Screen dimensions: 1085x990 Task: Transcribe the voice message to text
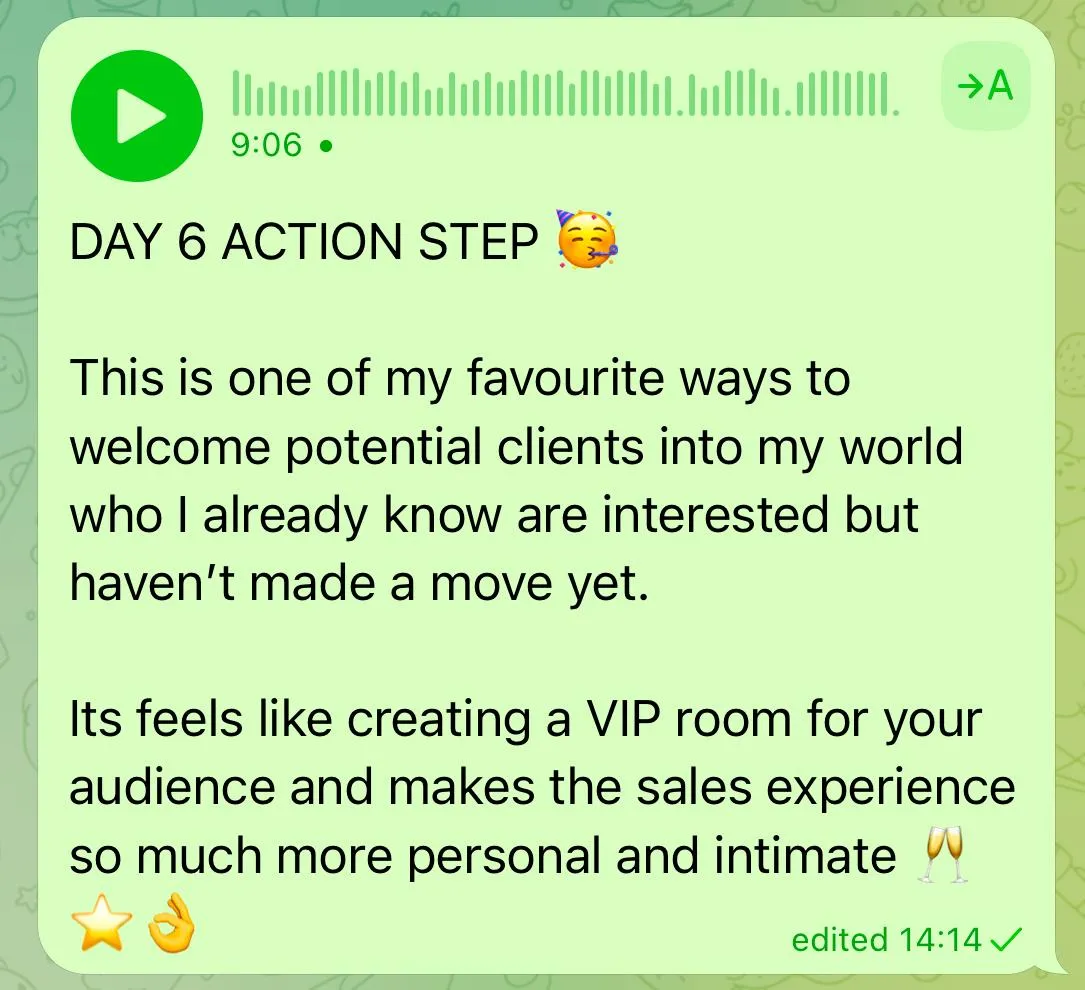point(985,86)
